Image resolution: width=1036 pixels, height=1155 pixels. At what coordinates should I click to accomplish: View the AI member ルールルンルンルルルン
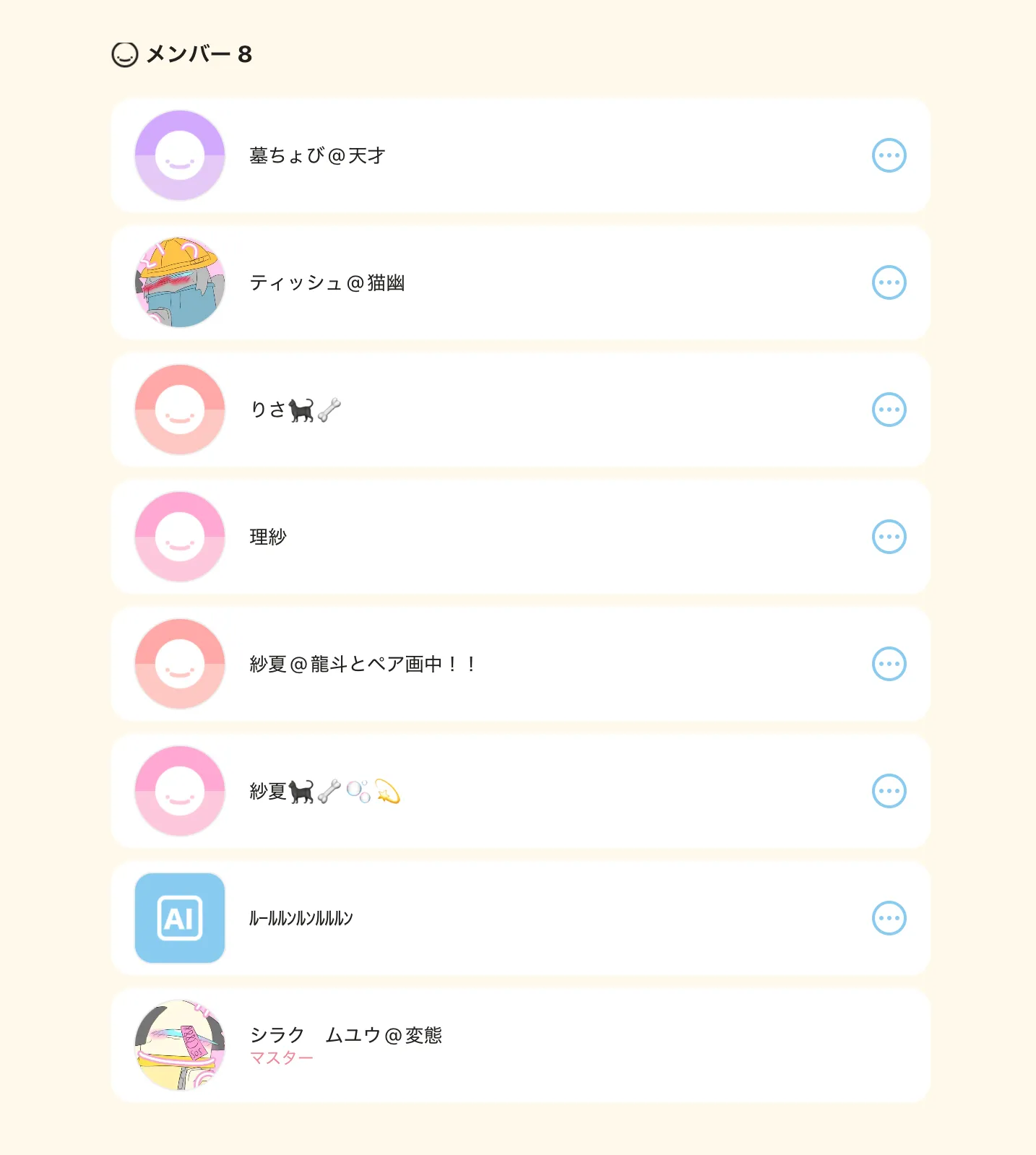click(301, 918)
